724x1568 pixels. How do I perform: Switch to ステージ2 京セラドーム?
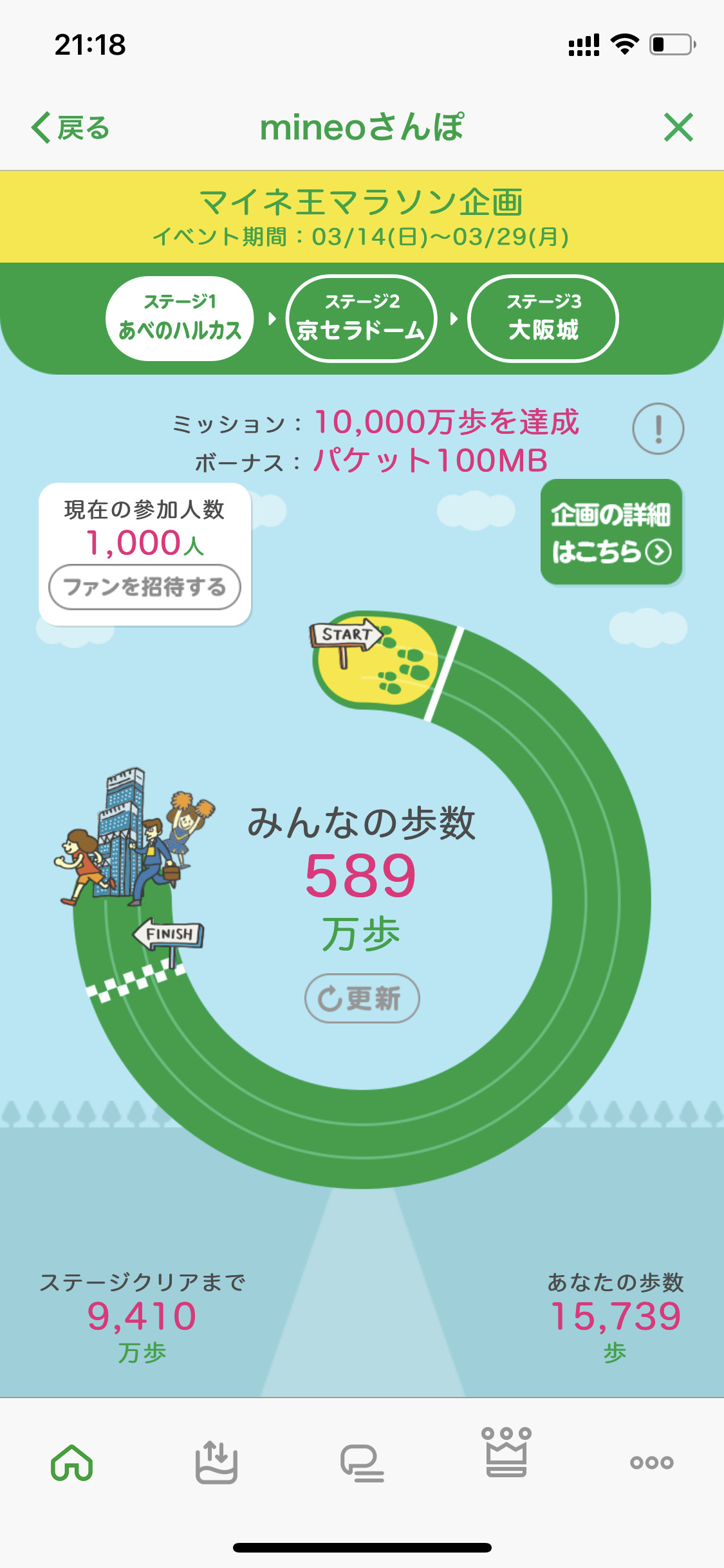click(362, 318)
